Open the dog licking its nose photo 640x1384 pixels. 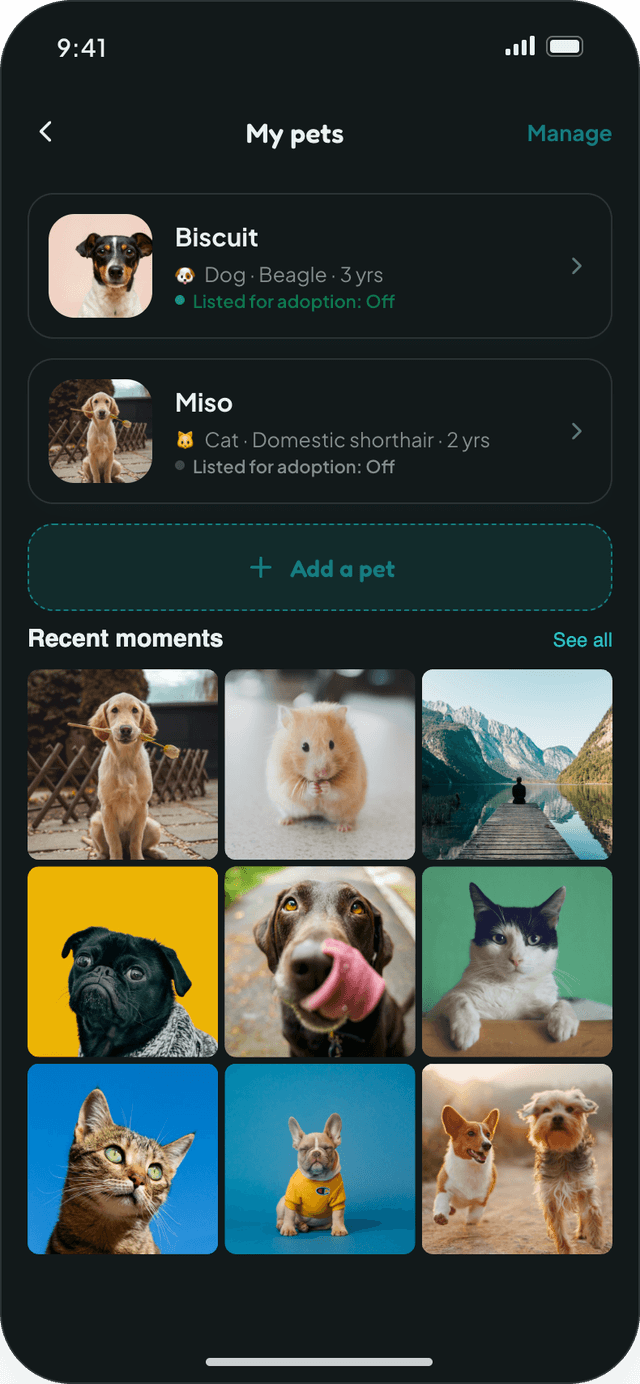(320, 962)
